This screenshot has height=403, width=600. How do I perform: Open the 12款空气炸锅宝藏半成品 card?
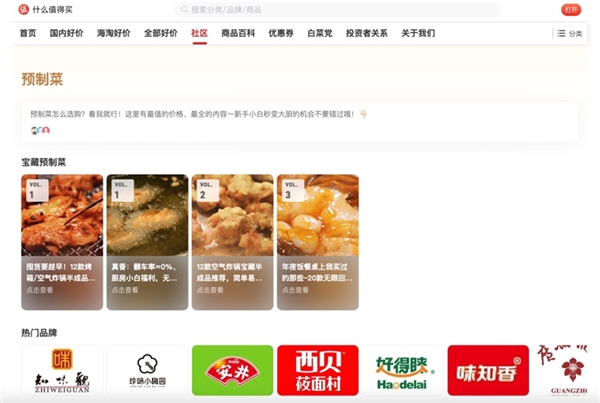point(232,243)
